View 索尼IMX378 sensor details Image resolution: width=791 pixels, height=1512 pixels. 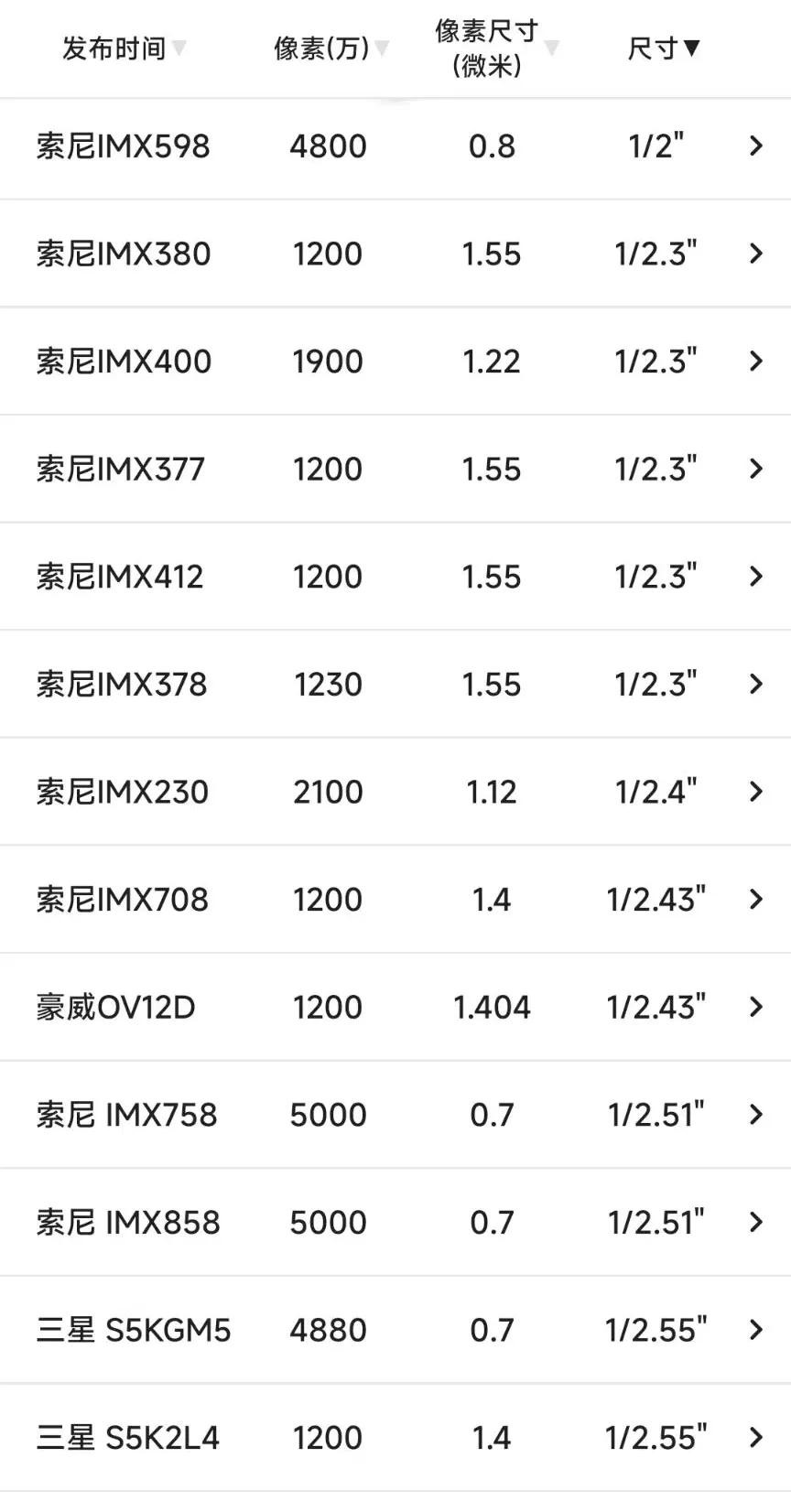pyautogui.click(x=122, y=685)
